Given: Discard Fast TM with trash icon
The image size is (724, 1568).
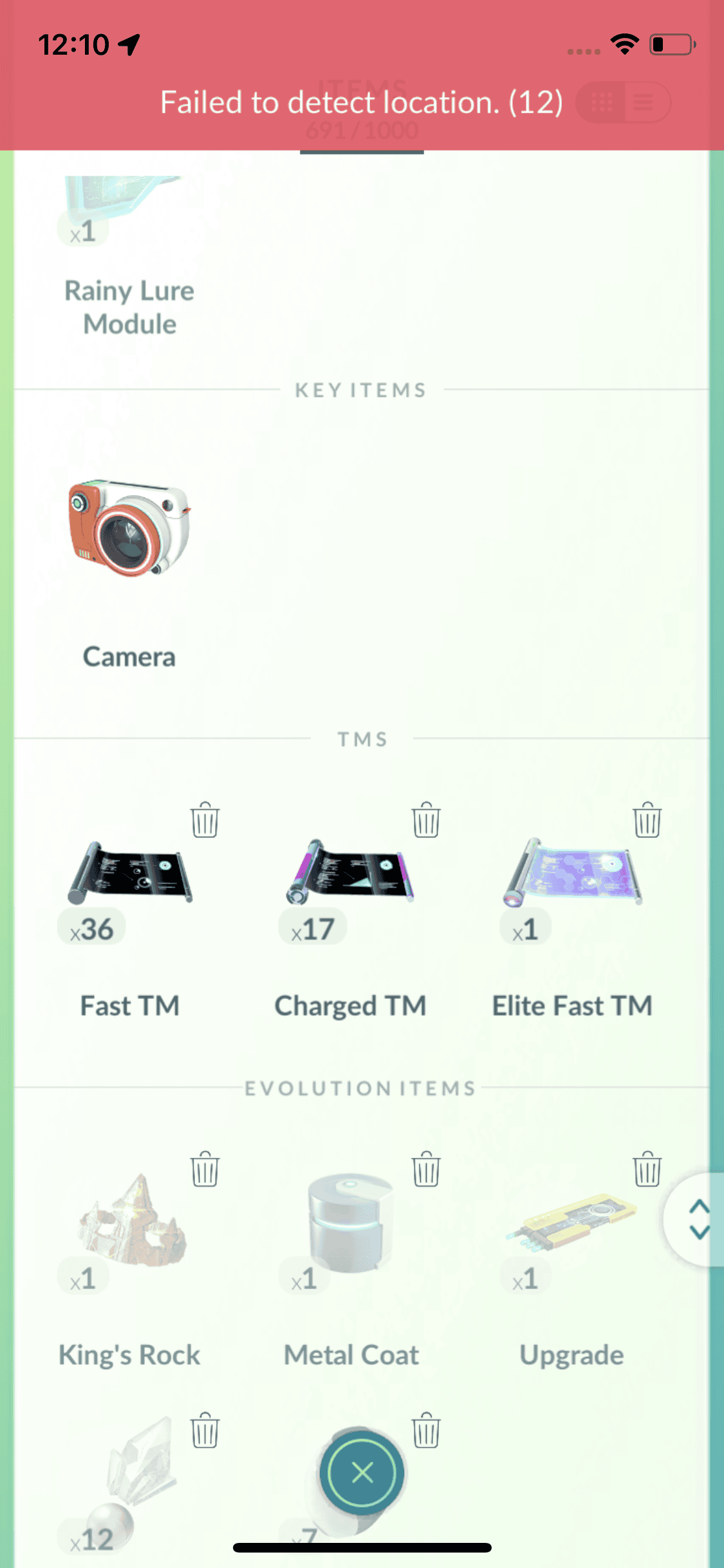Looking at the screenshot, I should click(205, 821).
